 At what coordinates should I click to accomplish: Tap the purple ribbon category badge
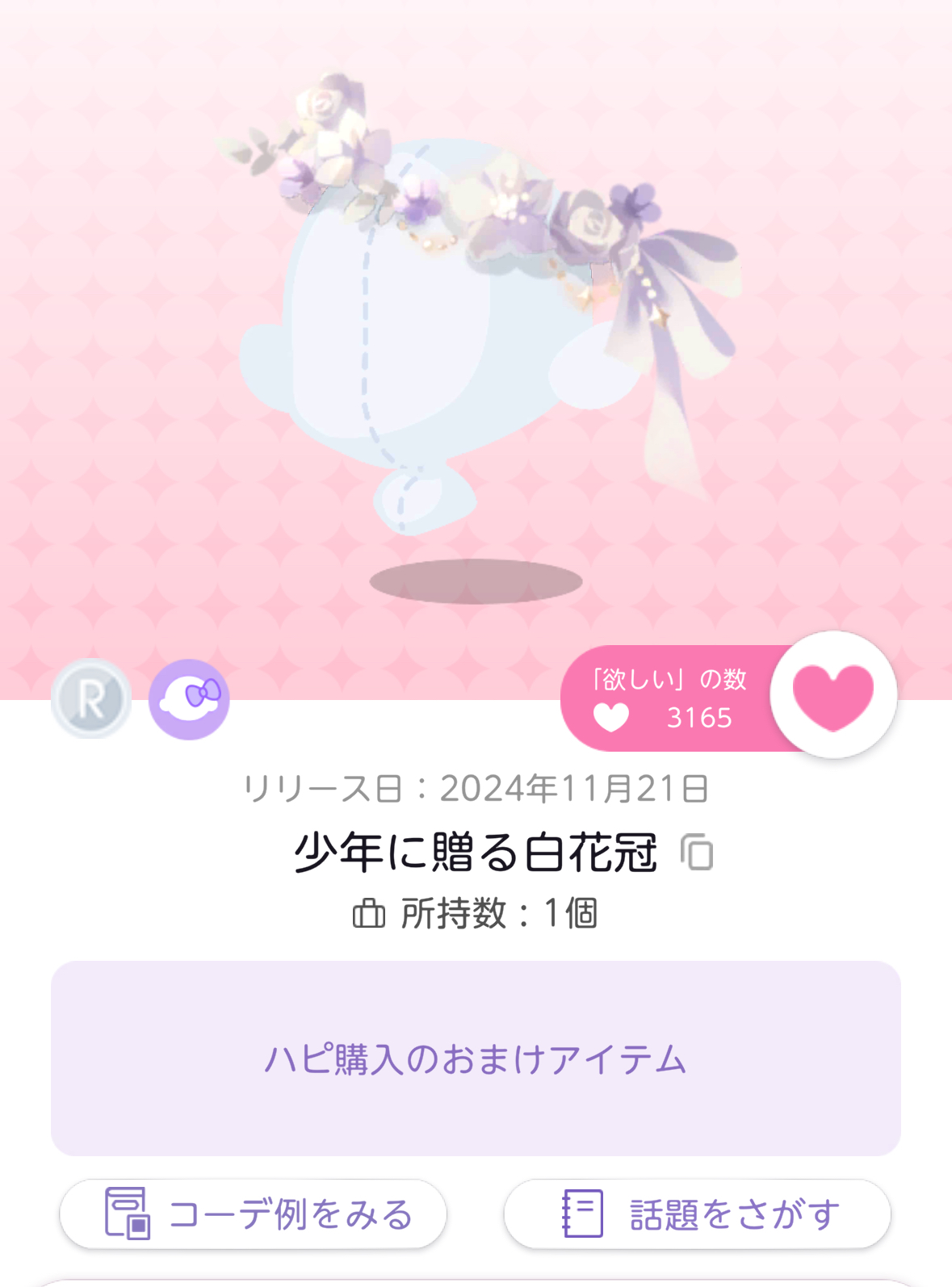click(x=189, y=698)
